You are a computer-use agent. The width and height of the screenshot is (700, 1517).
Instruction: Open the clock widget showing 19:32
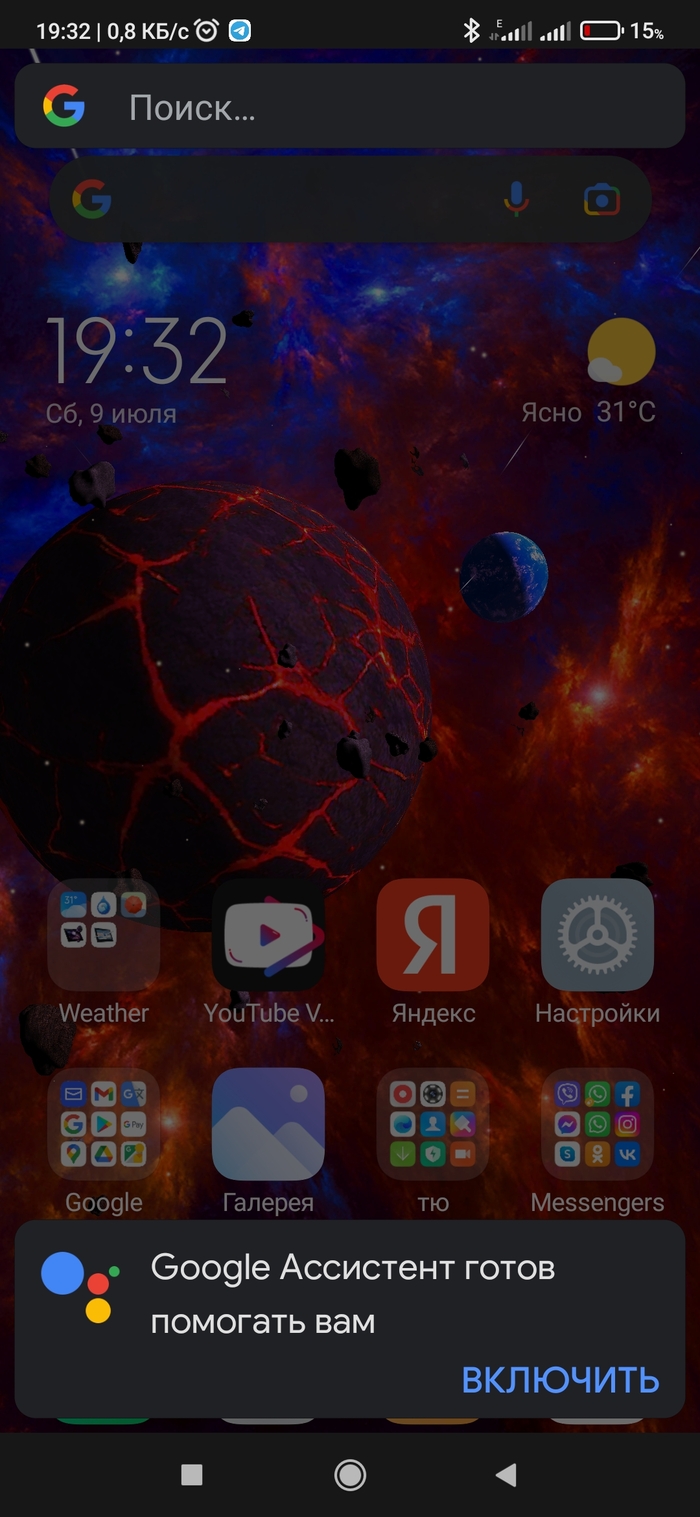(137, 351)
